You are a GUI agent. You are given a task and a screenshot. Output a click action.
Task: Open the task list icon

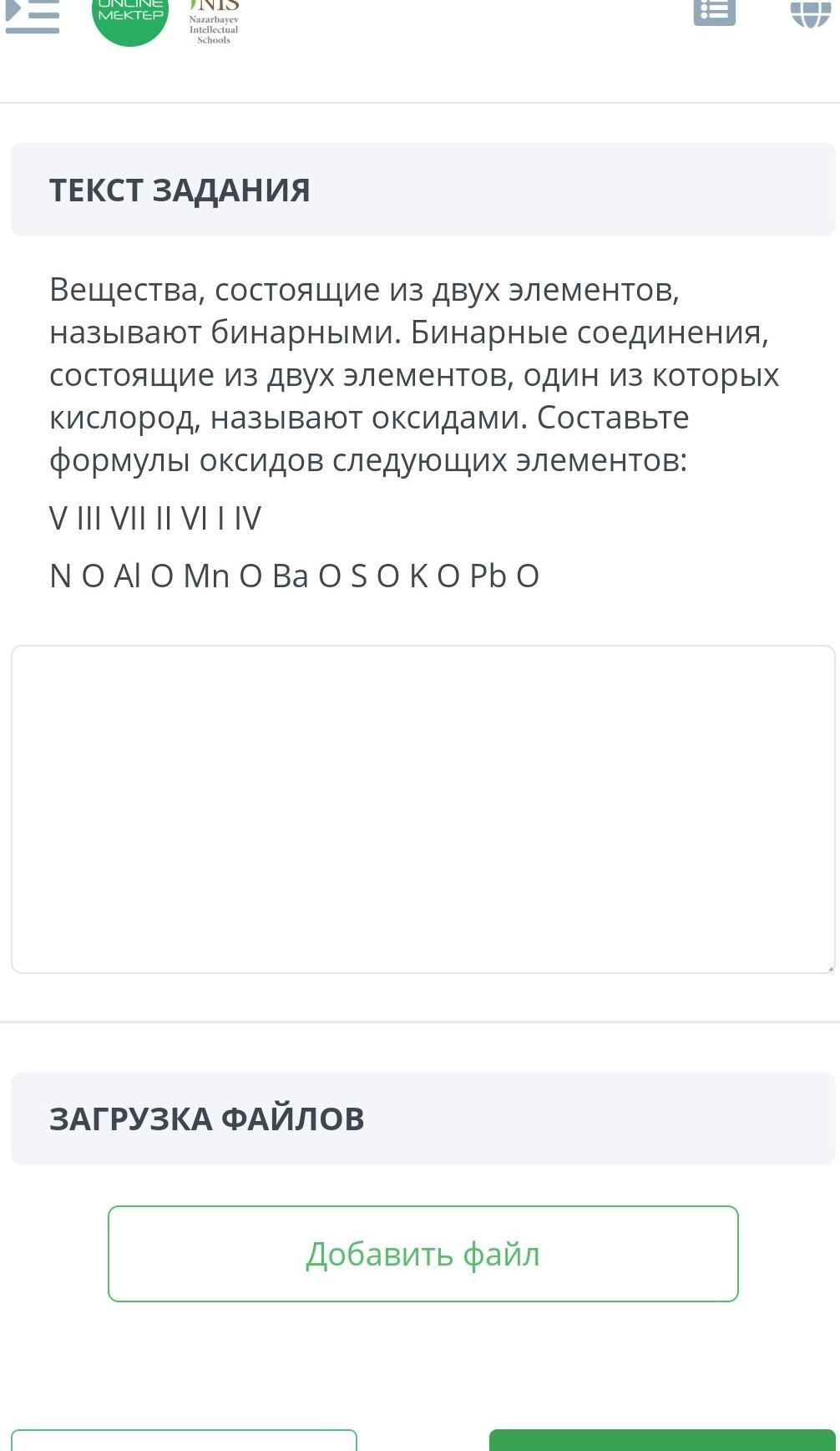(x=715, y=12)
